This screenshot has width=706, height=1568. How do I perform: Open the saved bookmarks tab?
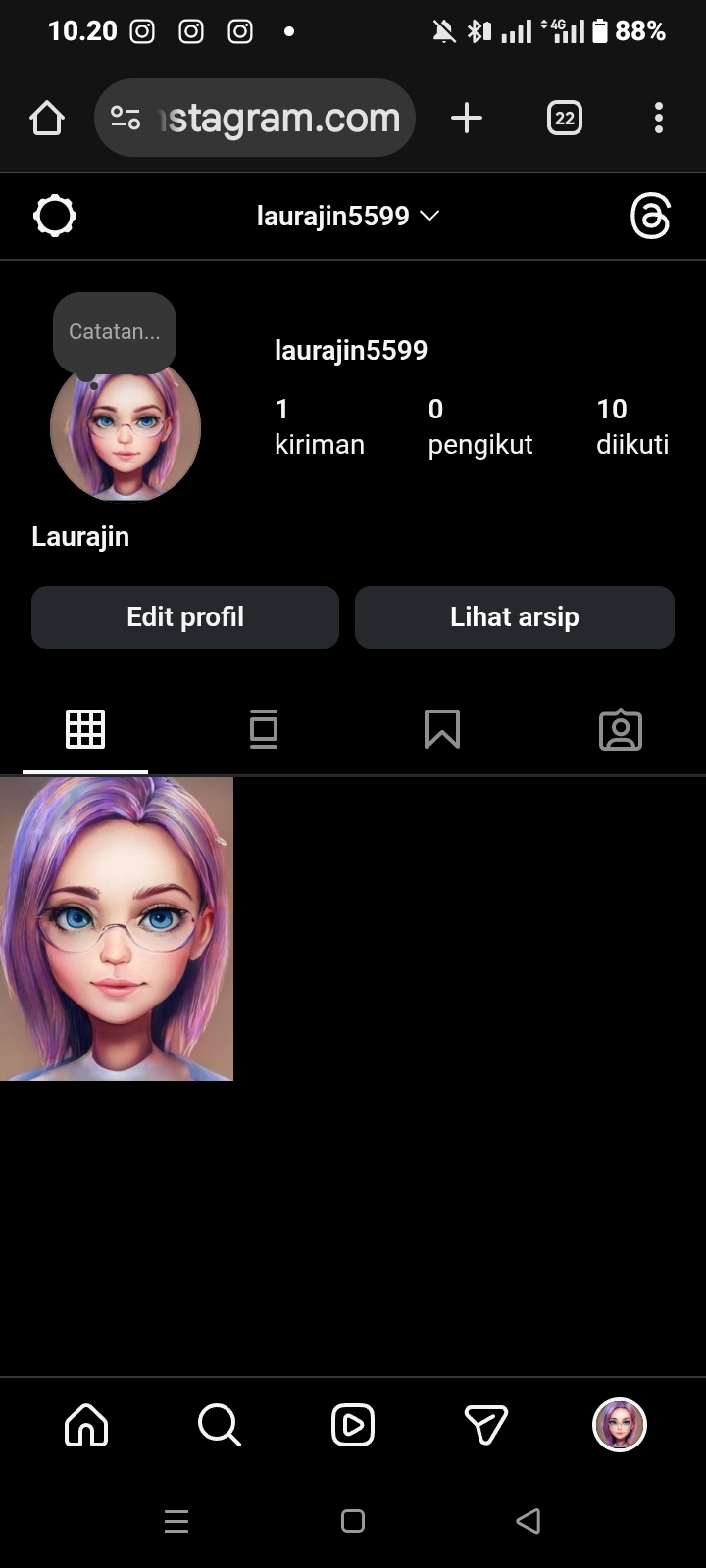point(442,729)
